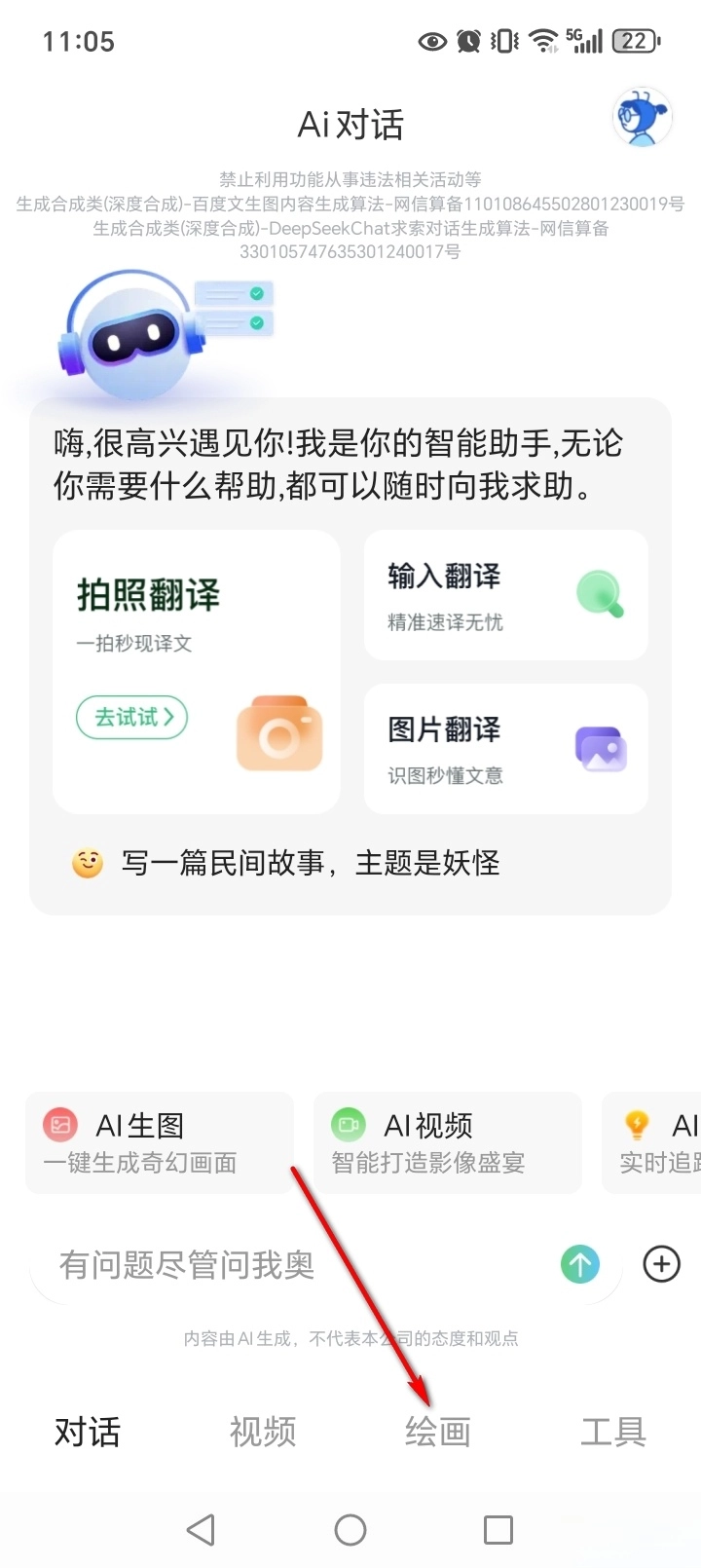Open the profile avatar
The height and width of the screenshot is (1568, 701).
pyautogui.click(x=642, y=118)
